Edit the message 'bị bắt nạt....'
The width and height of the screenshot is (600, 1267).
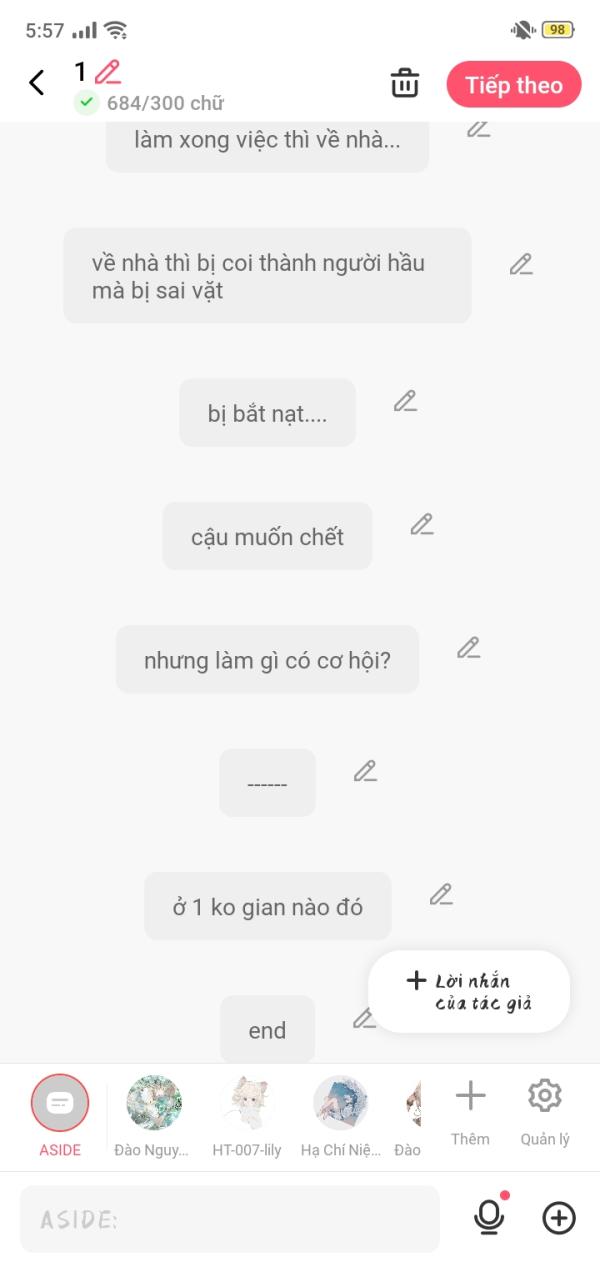[405, 401]
